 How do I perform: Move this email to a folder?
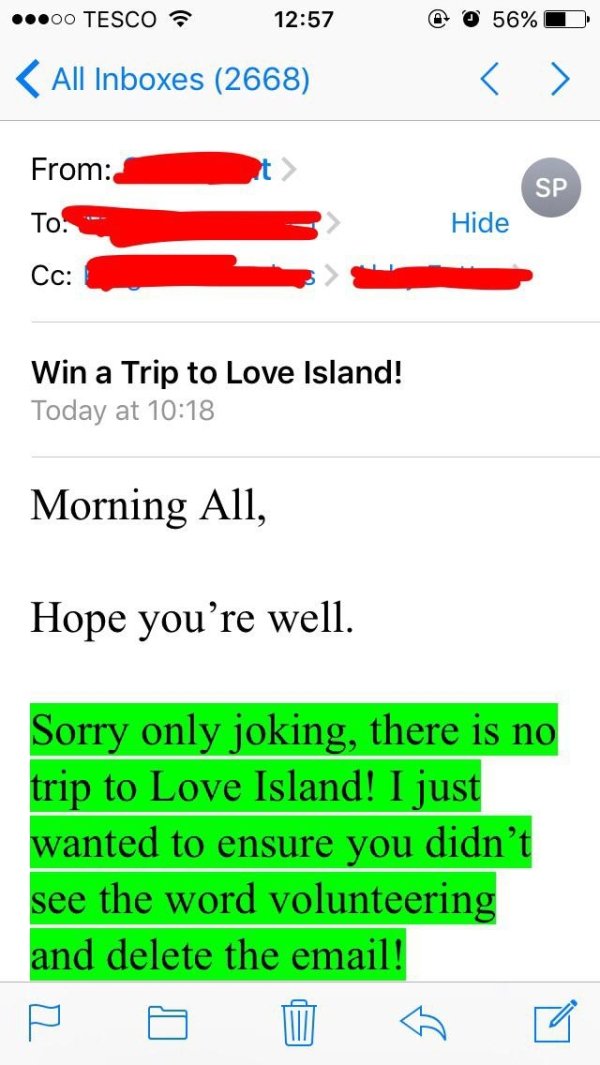pyautogui.click(x=168, y=1021)
